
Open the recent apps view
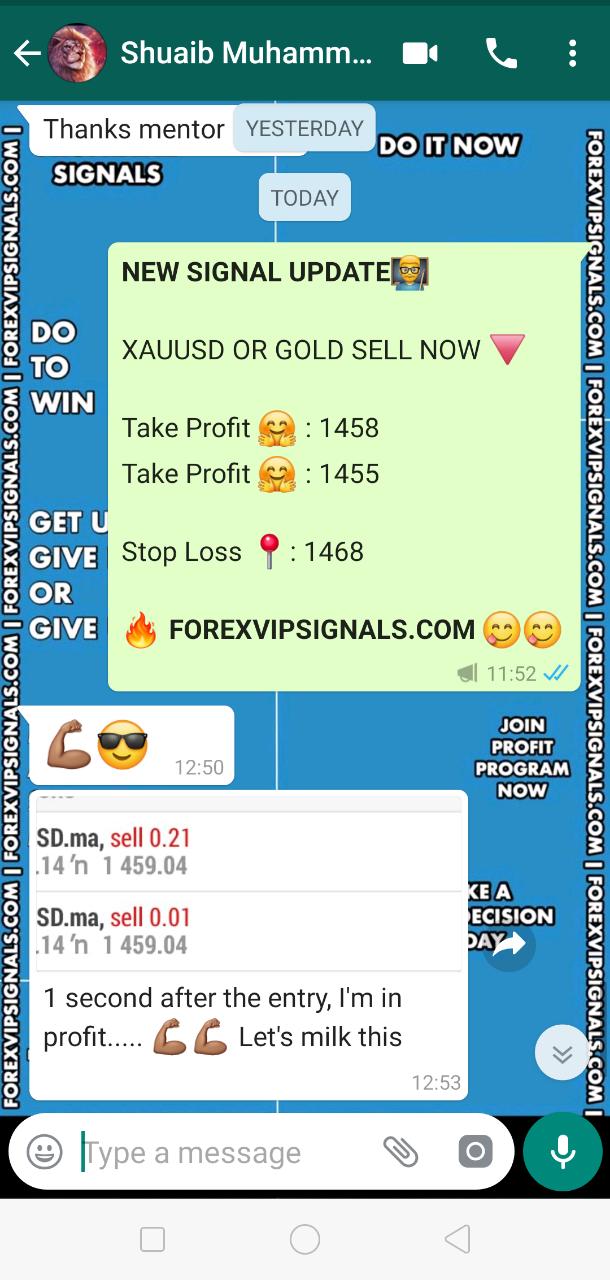coord(153,1240)
